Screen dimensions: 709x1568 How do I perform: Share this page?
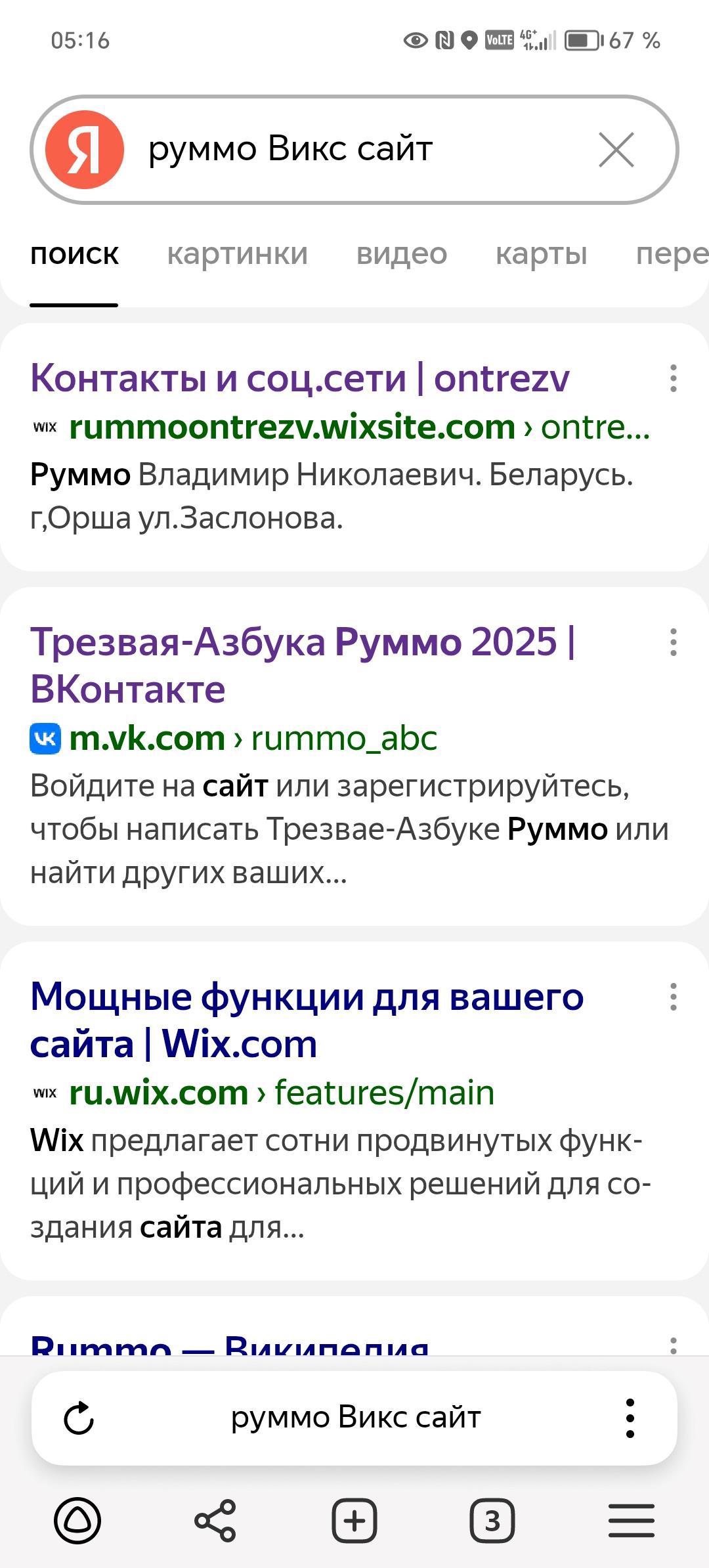(x=215, y=1520)
